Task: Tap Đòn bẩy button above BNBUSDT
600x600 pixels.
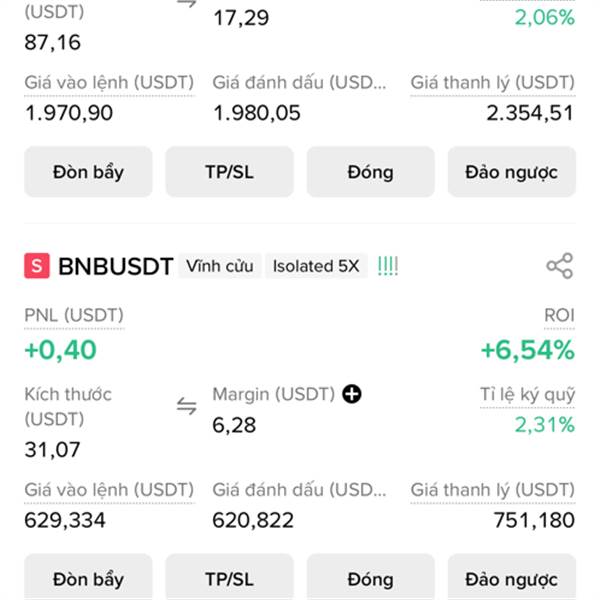Action: [x=88, y=171]
